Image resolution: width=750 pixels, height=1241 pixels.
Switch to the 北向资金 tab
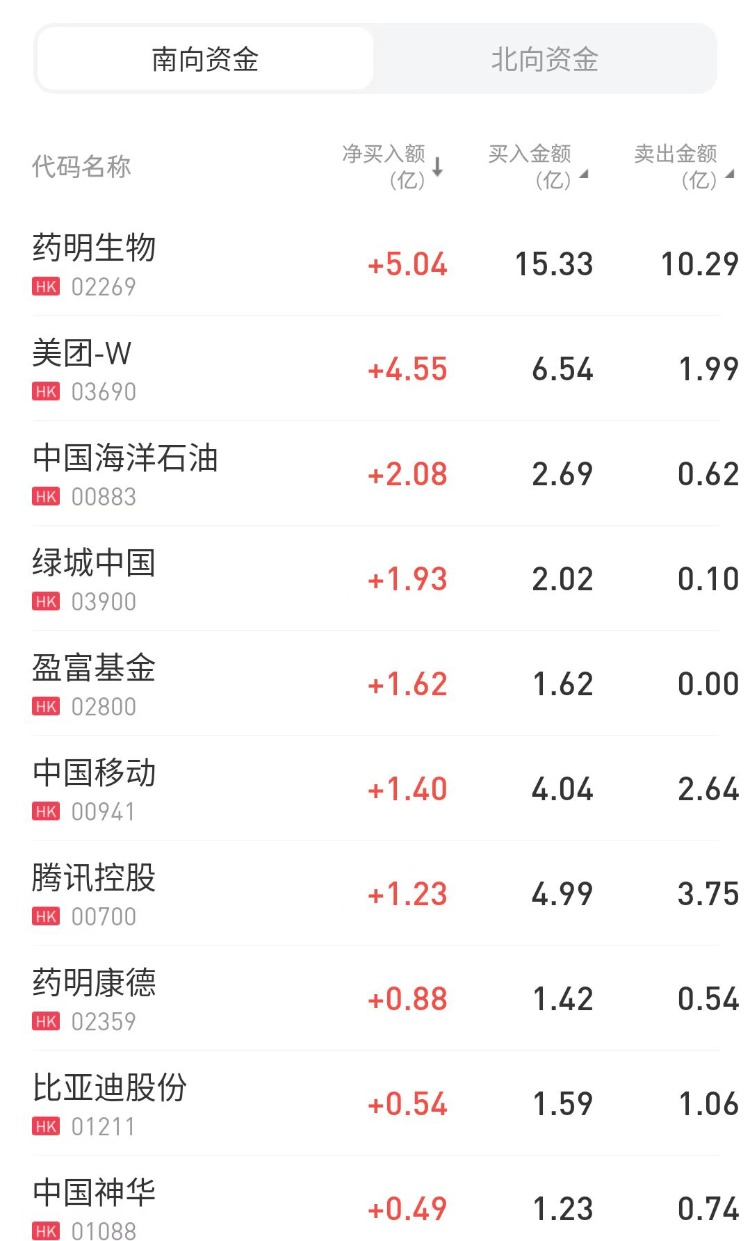[544, 60]
